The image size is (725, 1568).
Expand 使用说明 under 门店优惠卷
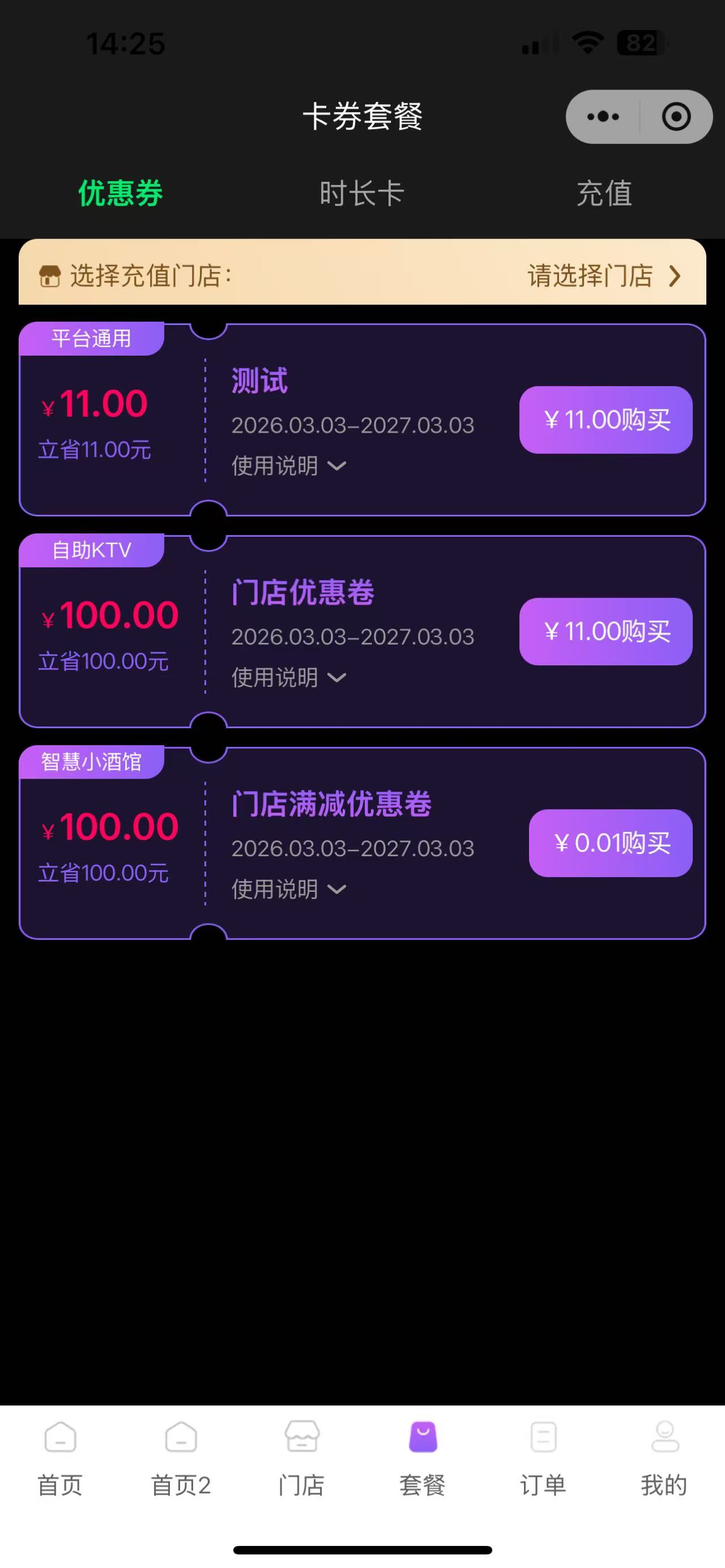click(x=288, y=677)
